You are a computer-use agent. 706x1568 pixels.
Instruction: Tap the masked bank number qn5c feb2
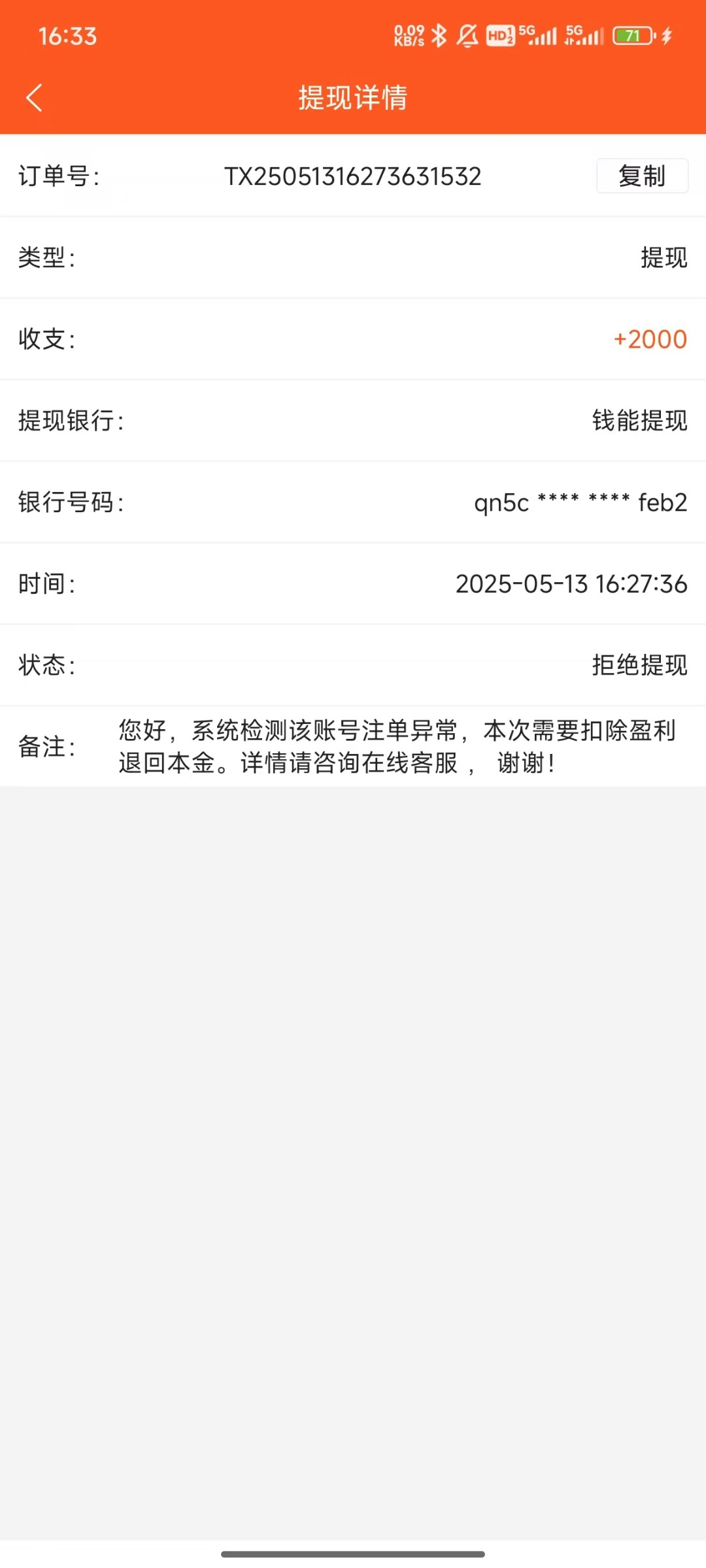pyautogui.click(x=580, y=502)
